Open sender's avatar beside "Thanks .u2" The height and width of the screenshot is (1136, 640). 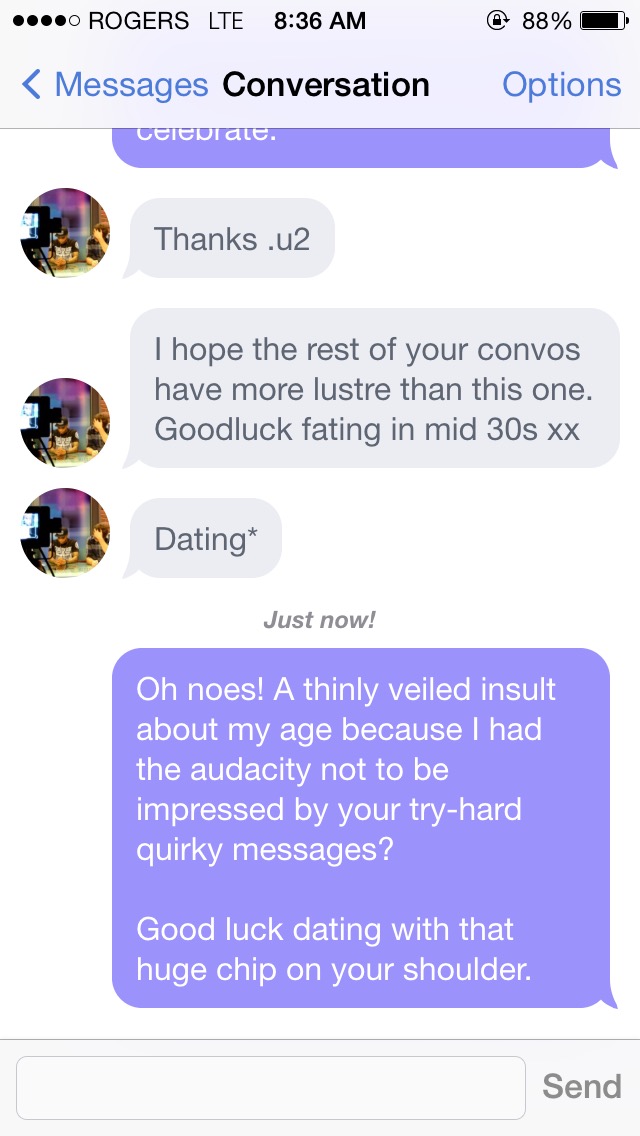(x=65, y=232)
